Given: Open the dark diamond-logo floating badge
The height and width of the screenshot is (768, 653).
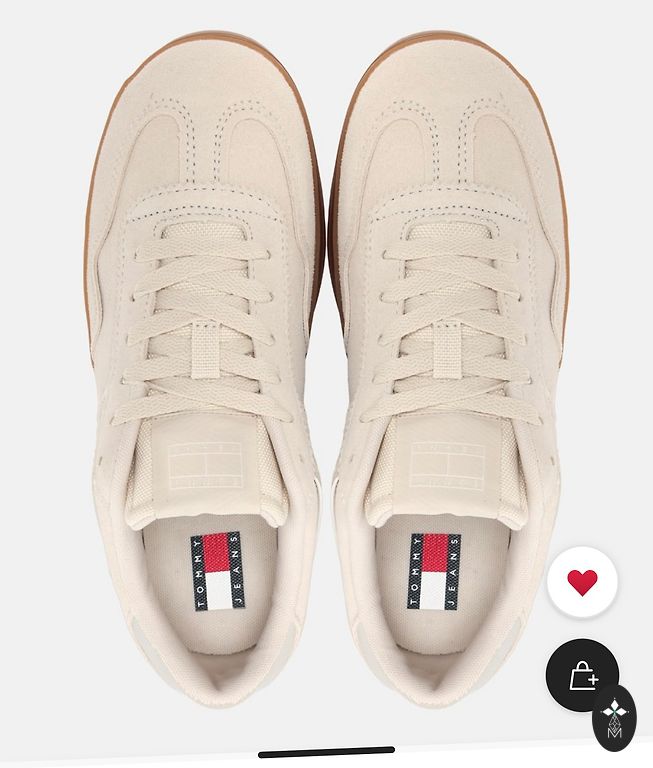Looking at the screenshot, I should (615, 720).
